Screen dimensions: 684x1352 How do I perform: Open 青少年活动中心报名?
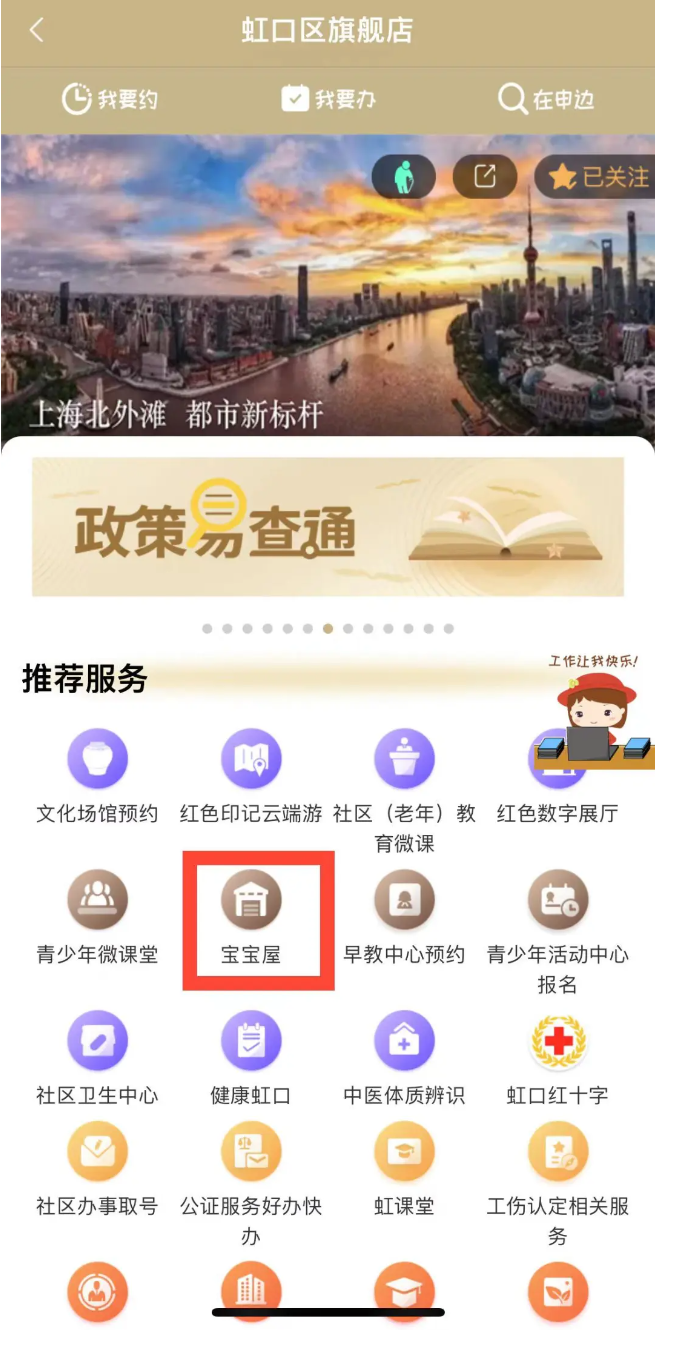pos(558,900)
